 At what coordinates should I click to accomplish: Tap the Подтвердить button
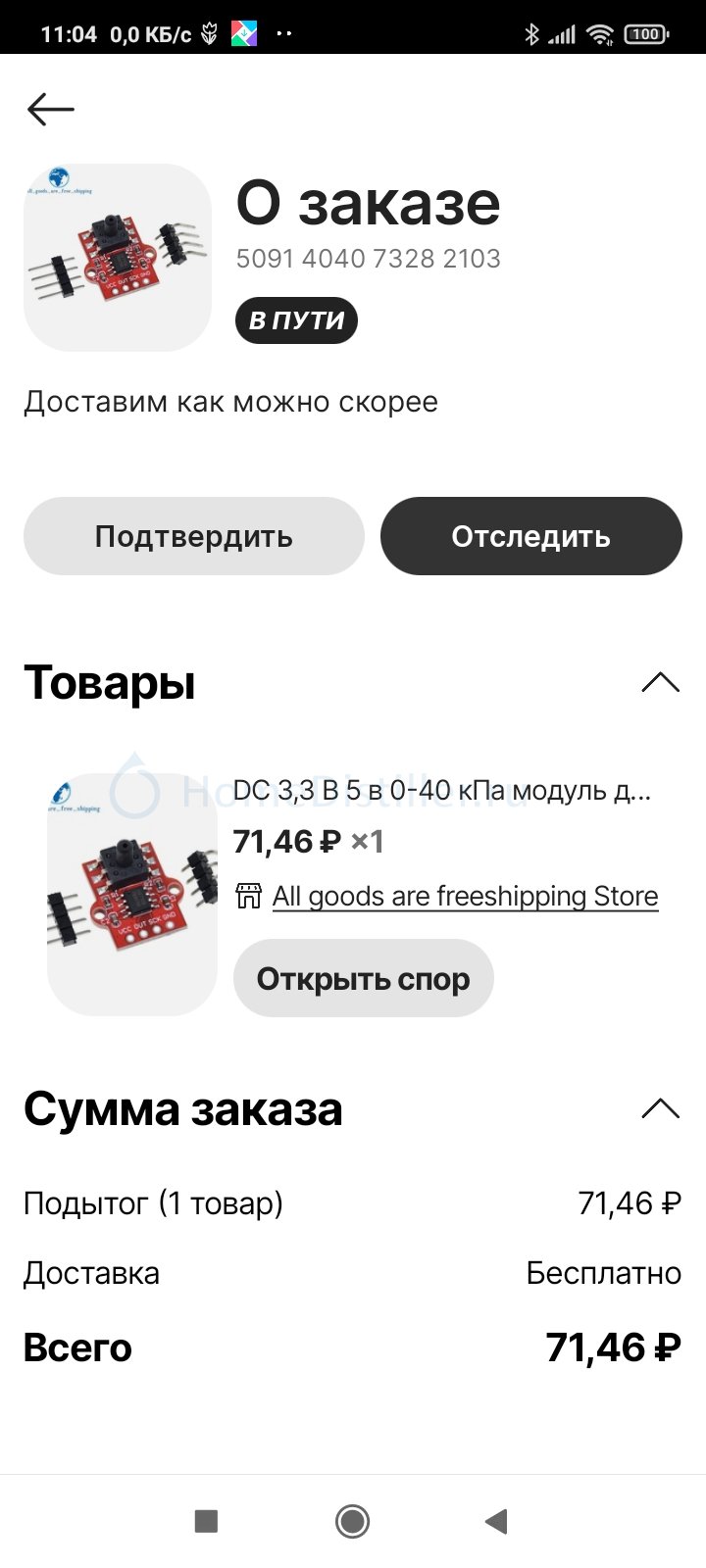194,536
